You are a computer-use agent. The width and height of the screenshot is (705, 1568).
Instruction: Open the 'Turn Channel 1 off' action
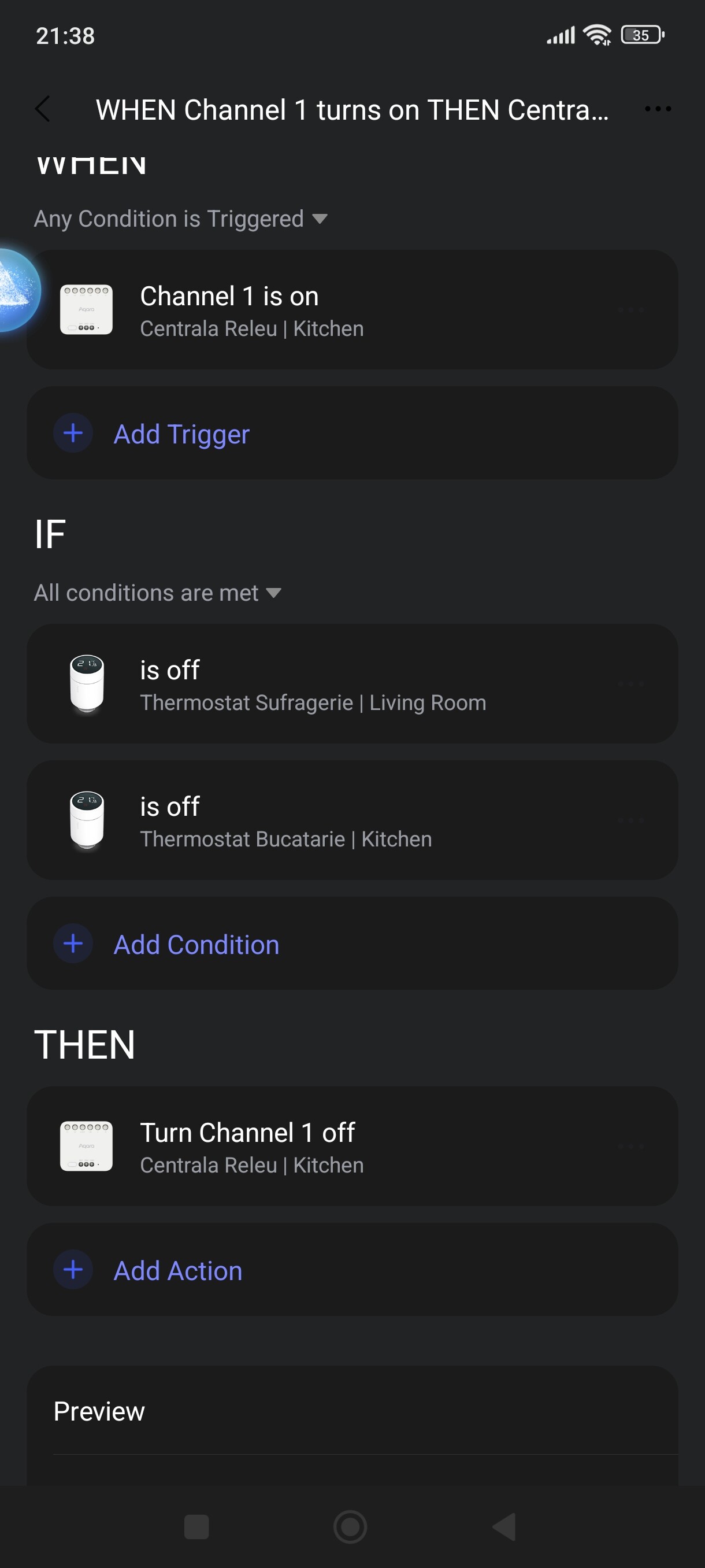[353, 1146]
